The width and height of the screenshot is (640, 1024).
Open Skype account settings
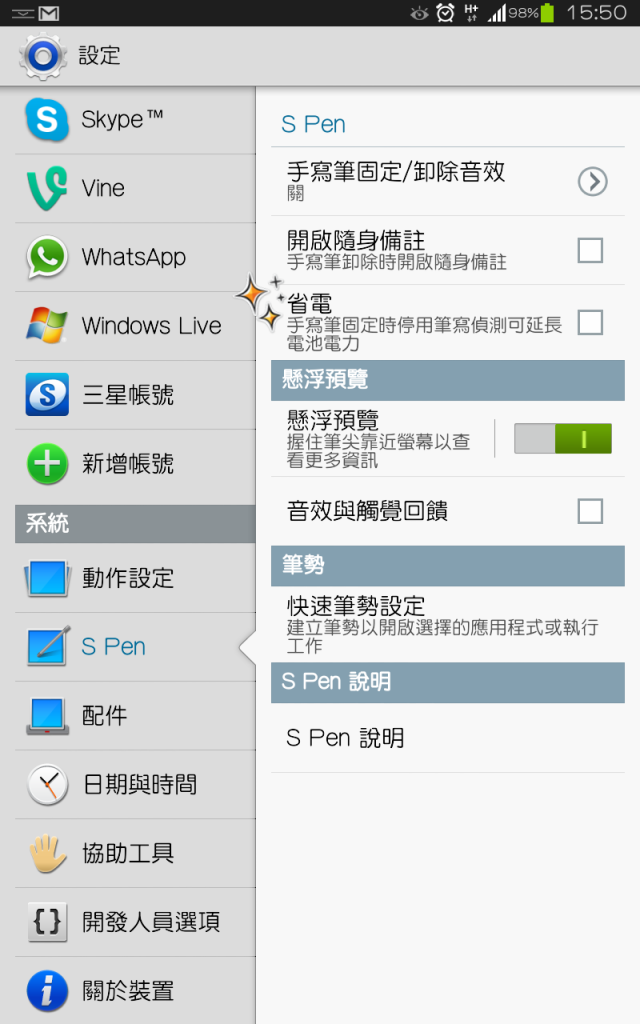pyautogui.click(x=135, y=120)
